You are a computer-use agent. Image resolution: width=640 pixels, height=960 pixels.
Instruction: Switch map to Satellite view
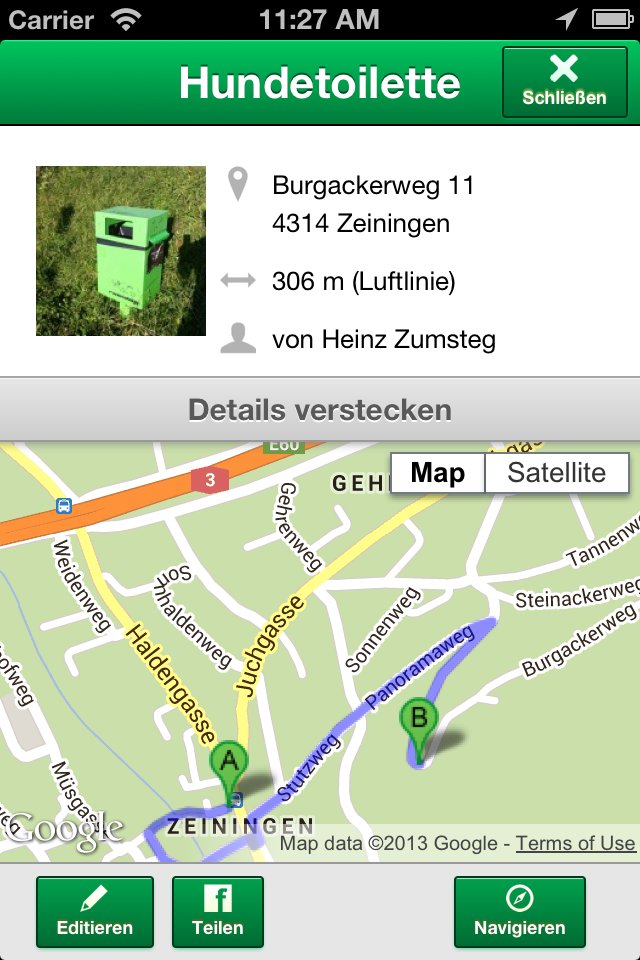[556, 473]
